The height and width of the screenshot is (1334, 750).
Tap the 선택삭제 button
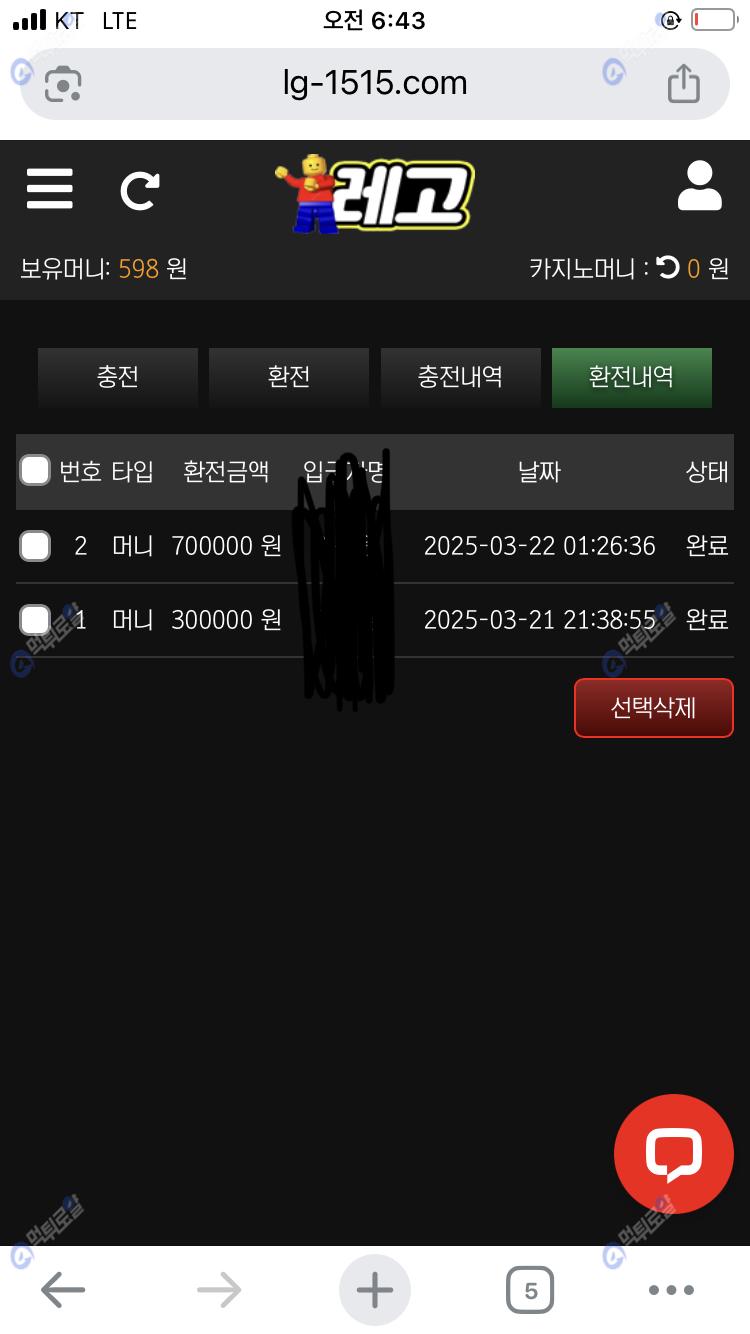tap(653, 708)
